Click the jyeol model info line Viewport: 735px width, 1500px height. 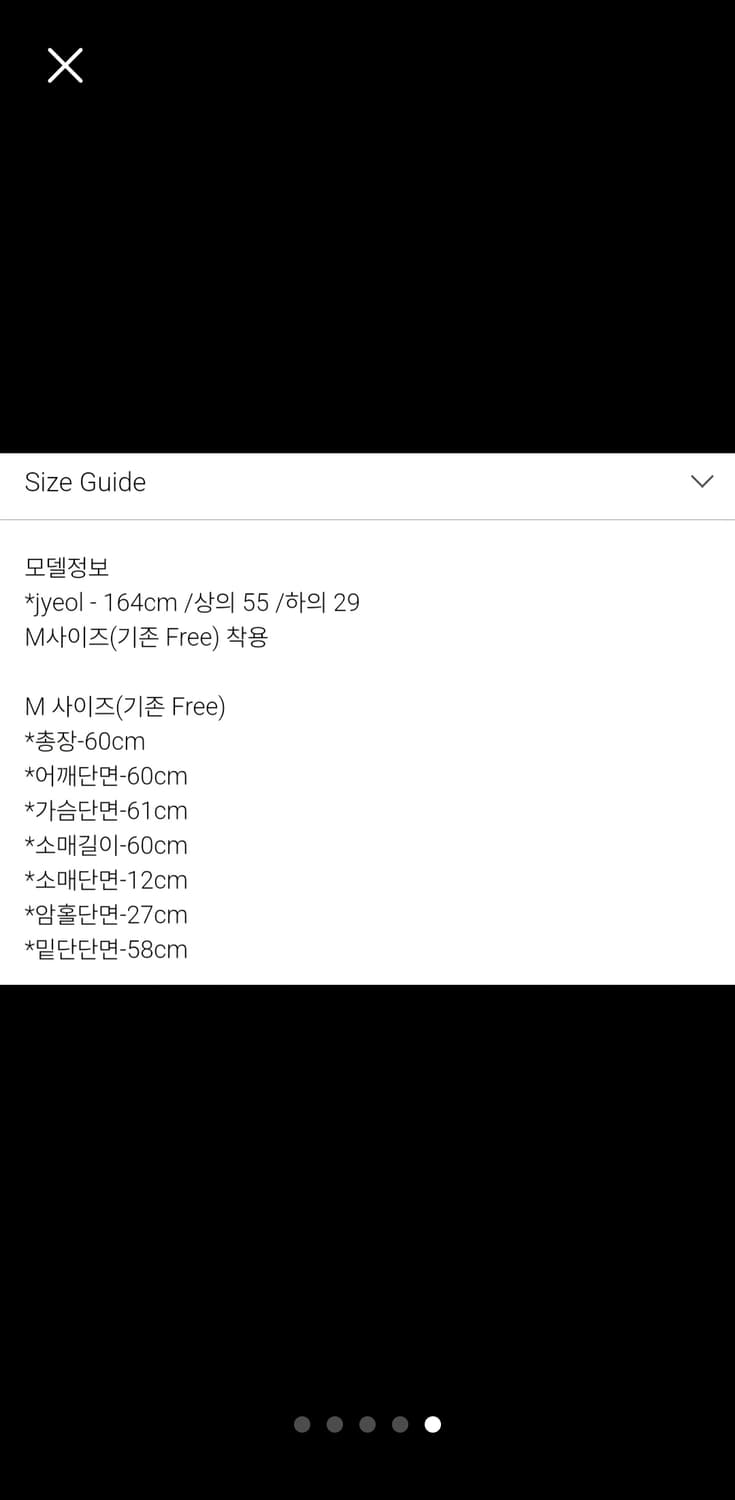click(x=192, y=602)
